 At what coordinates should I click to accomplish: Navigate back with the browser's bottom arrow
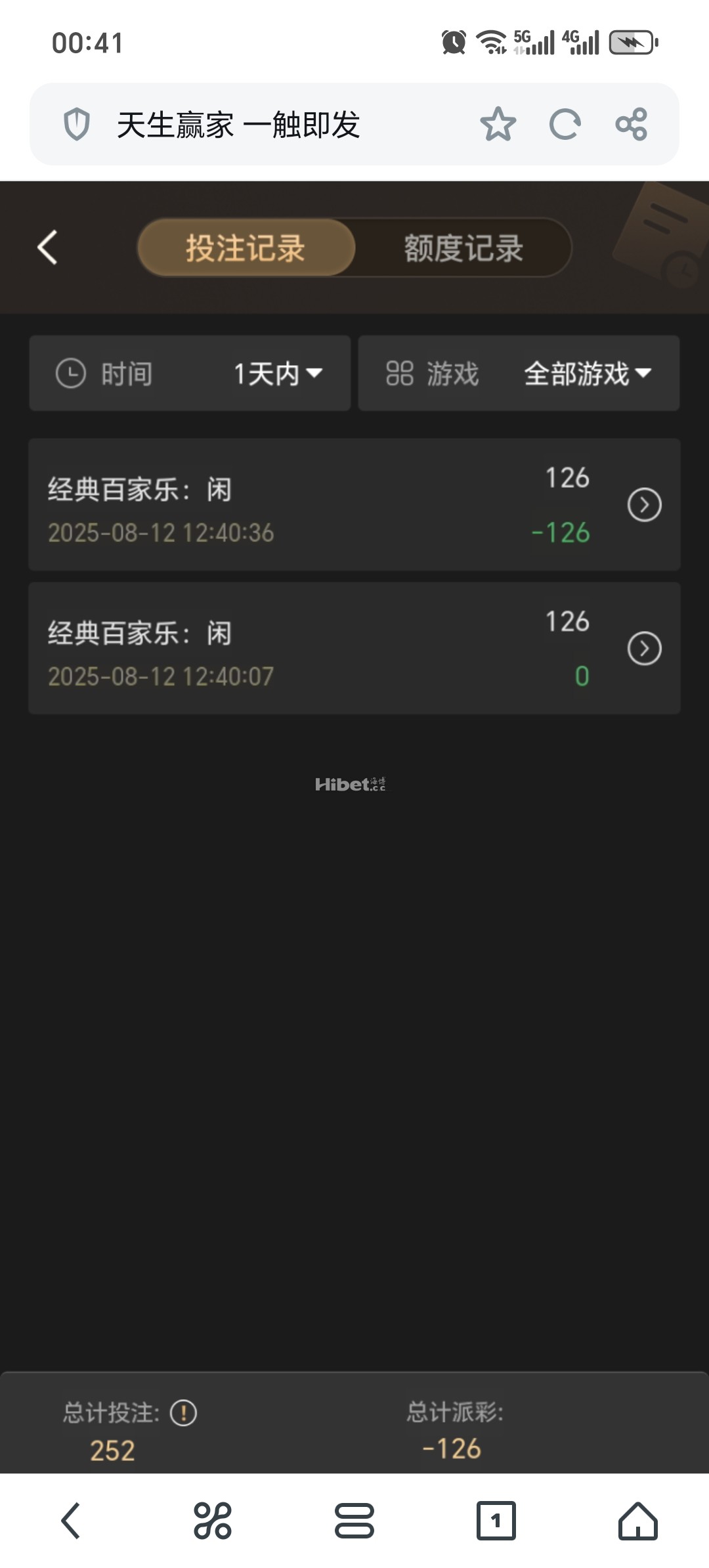[x=71, y=1521]
